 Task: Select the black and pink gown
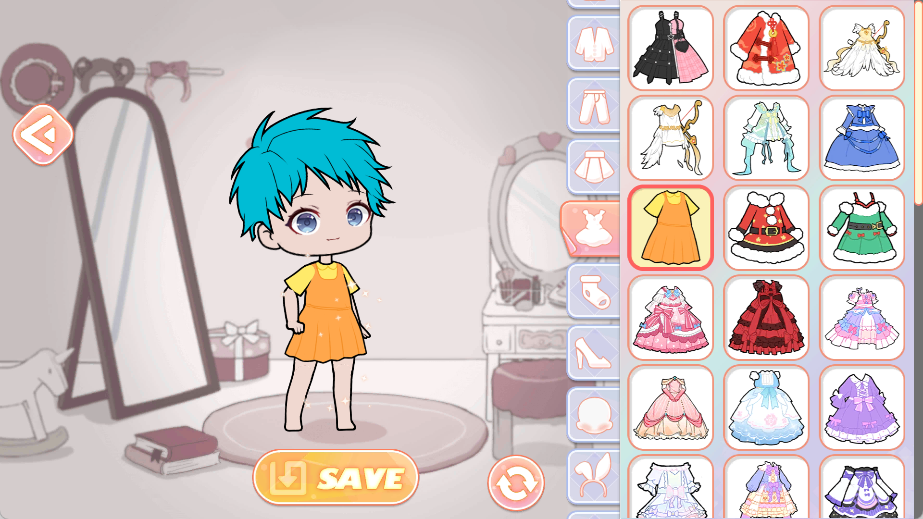(670, 47)
